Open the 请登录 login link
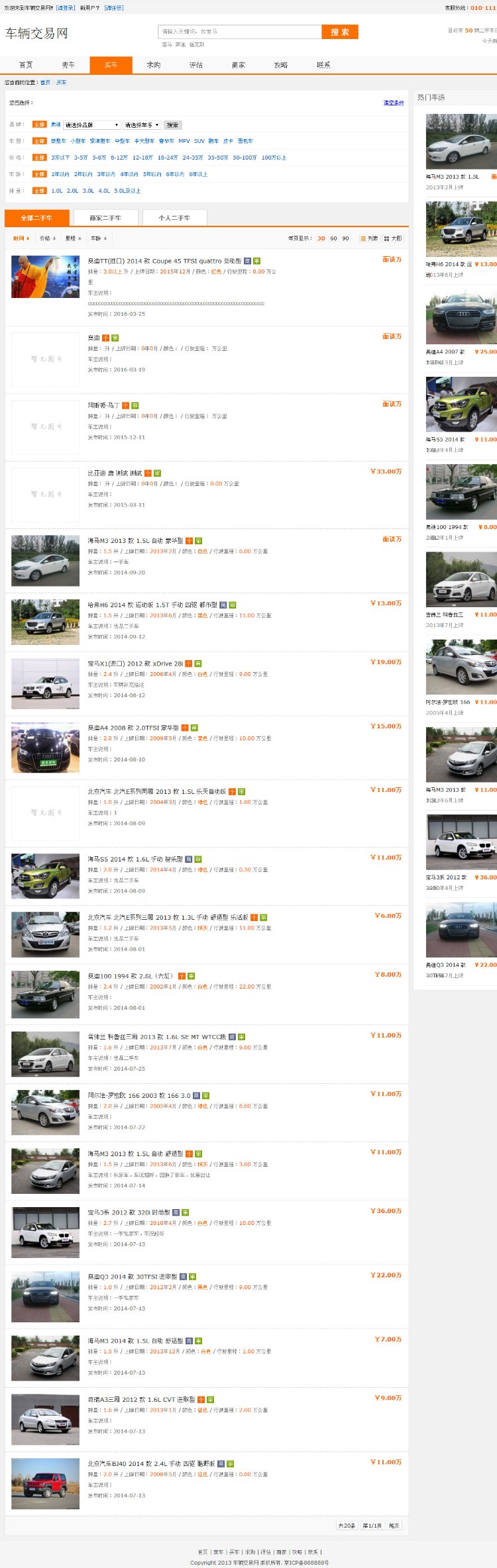Viewport: 497px width, 1568px height. coord(65,8)
